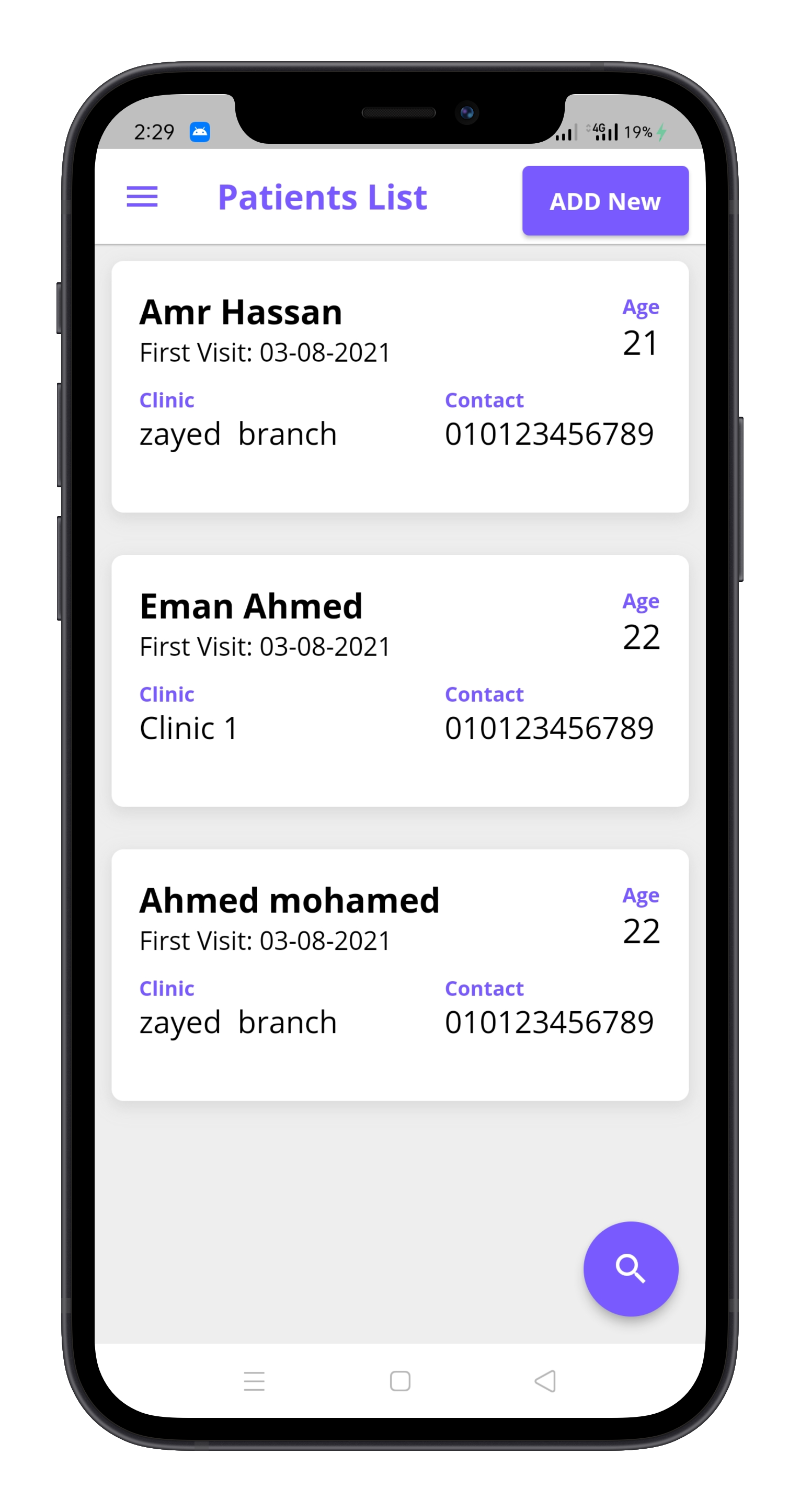Go back using system back button

[x=545, y=1381]
